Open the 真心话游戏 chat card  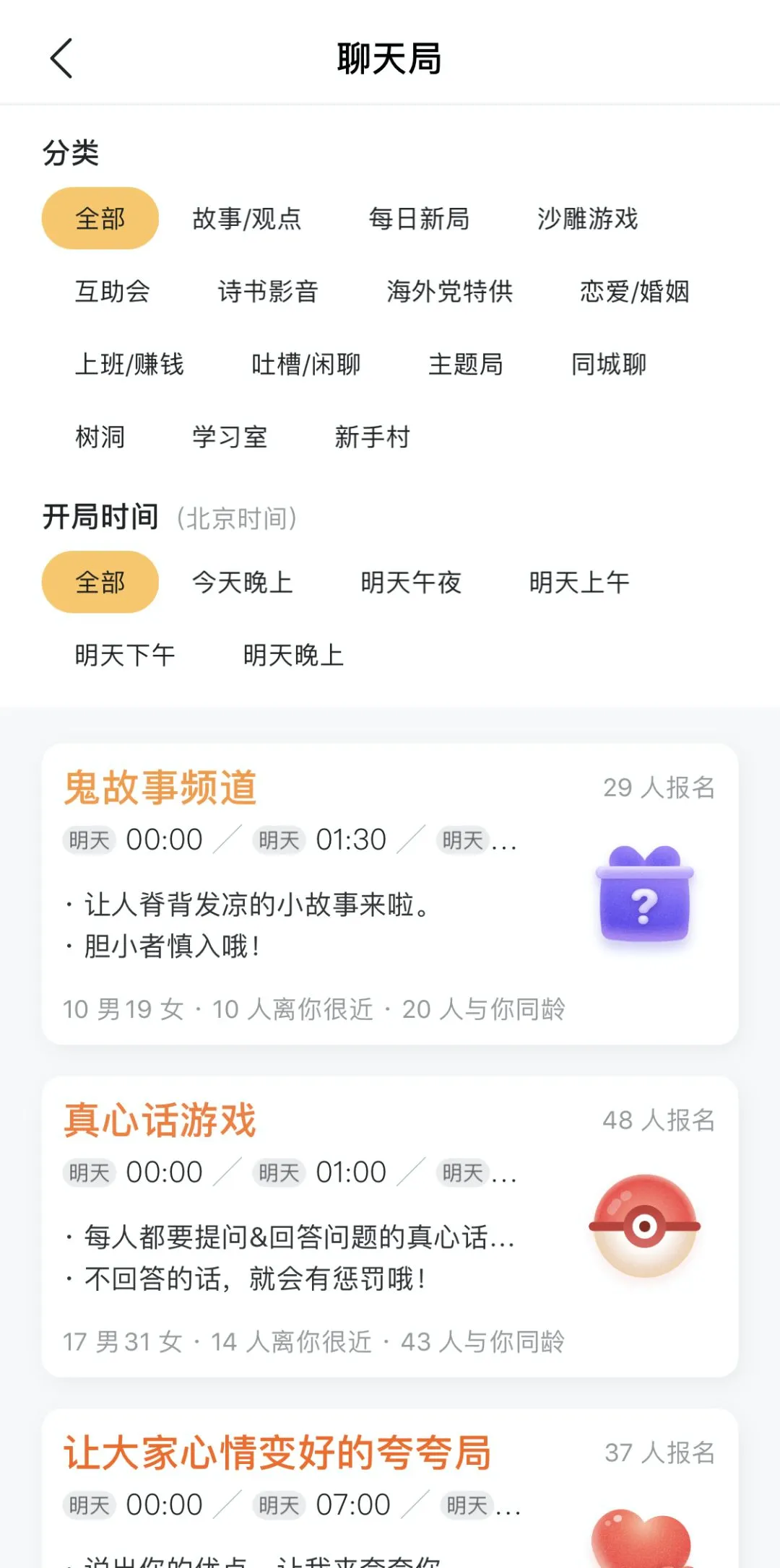pos(390,1227)
